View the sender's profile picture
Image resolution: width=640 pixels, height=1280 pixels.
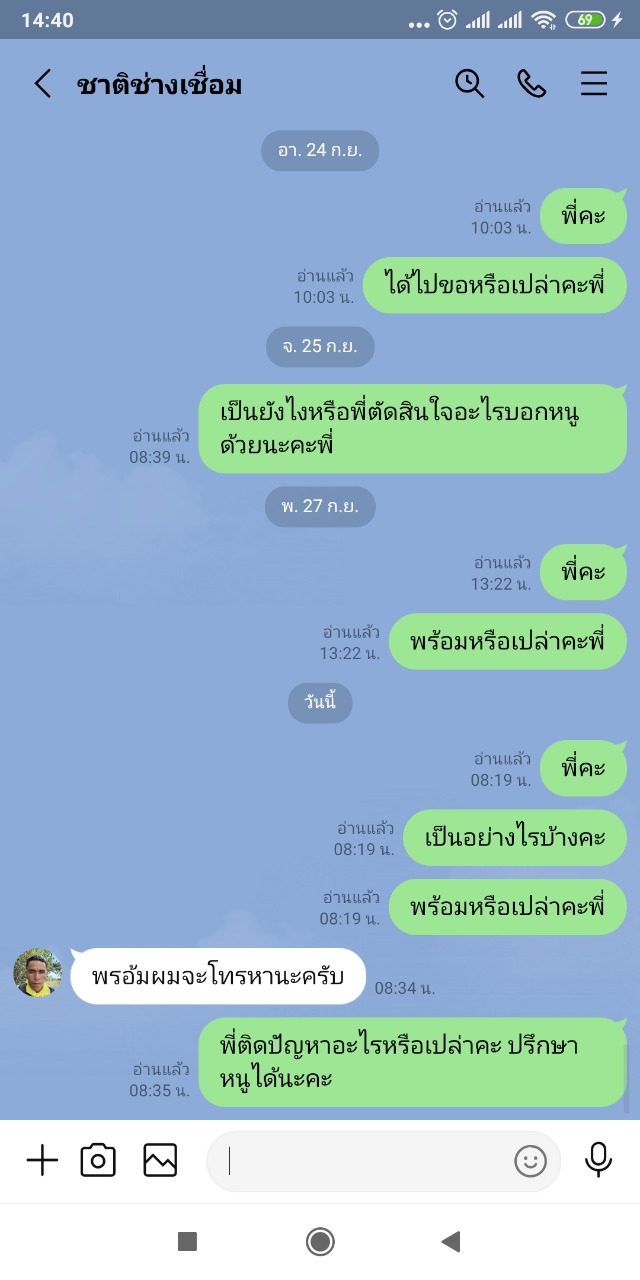click(38, 973)
